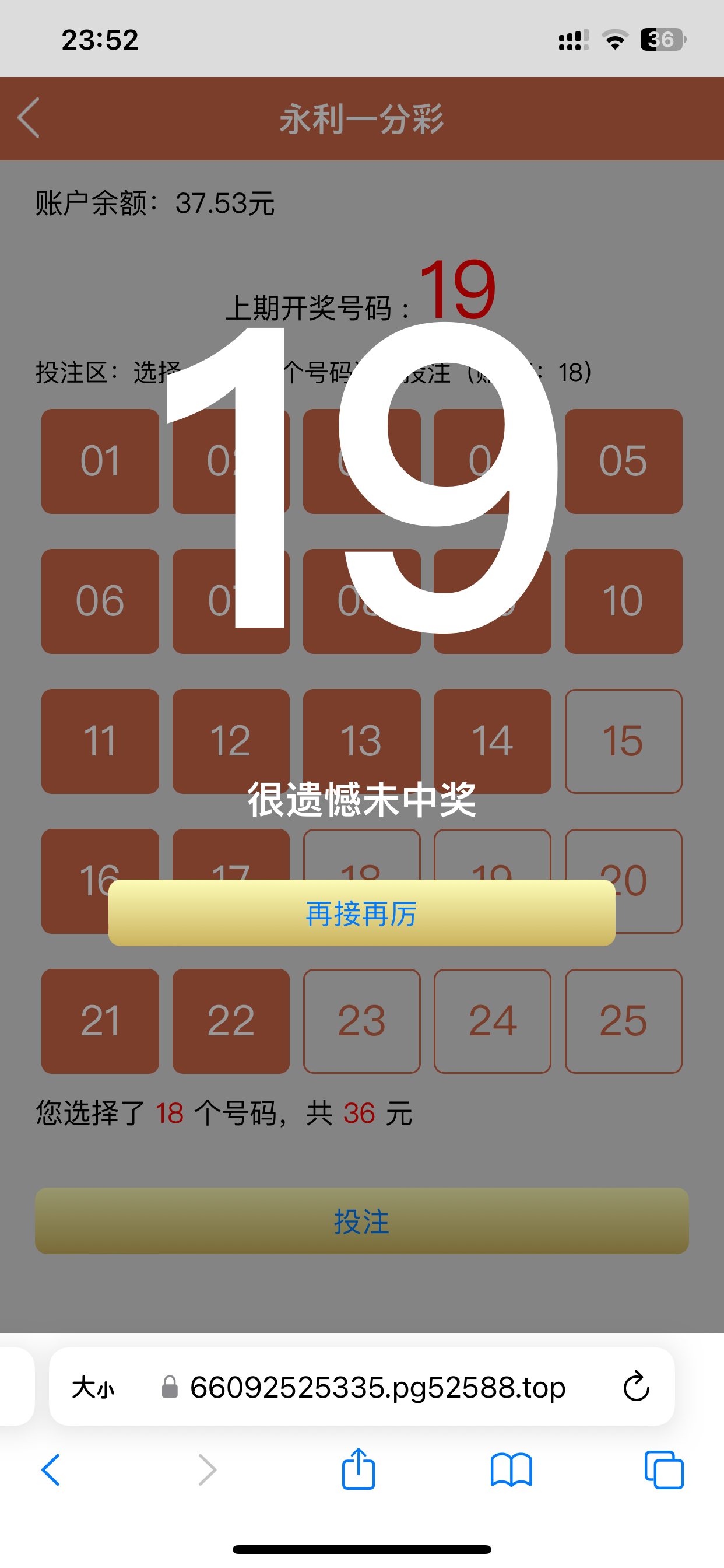Open the 大小 page settings menu
Screen dimensions: 724x1568
pos(93,1388)
